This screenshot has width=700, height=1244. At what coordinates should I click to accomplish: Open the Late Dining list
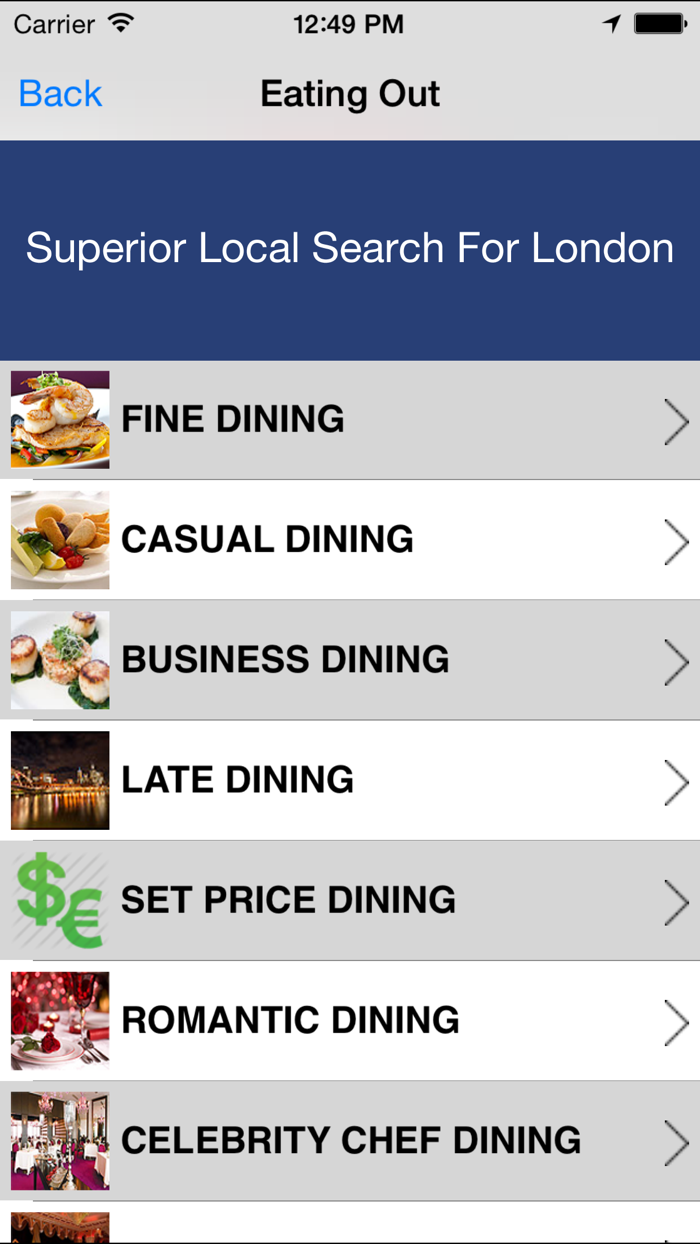click(350, 780)
